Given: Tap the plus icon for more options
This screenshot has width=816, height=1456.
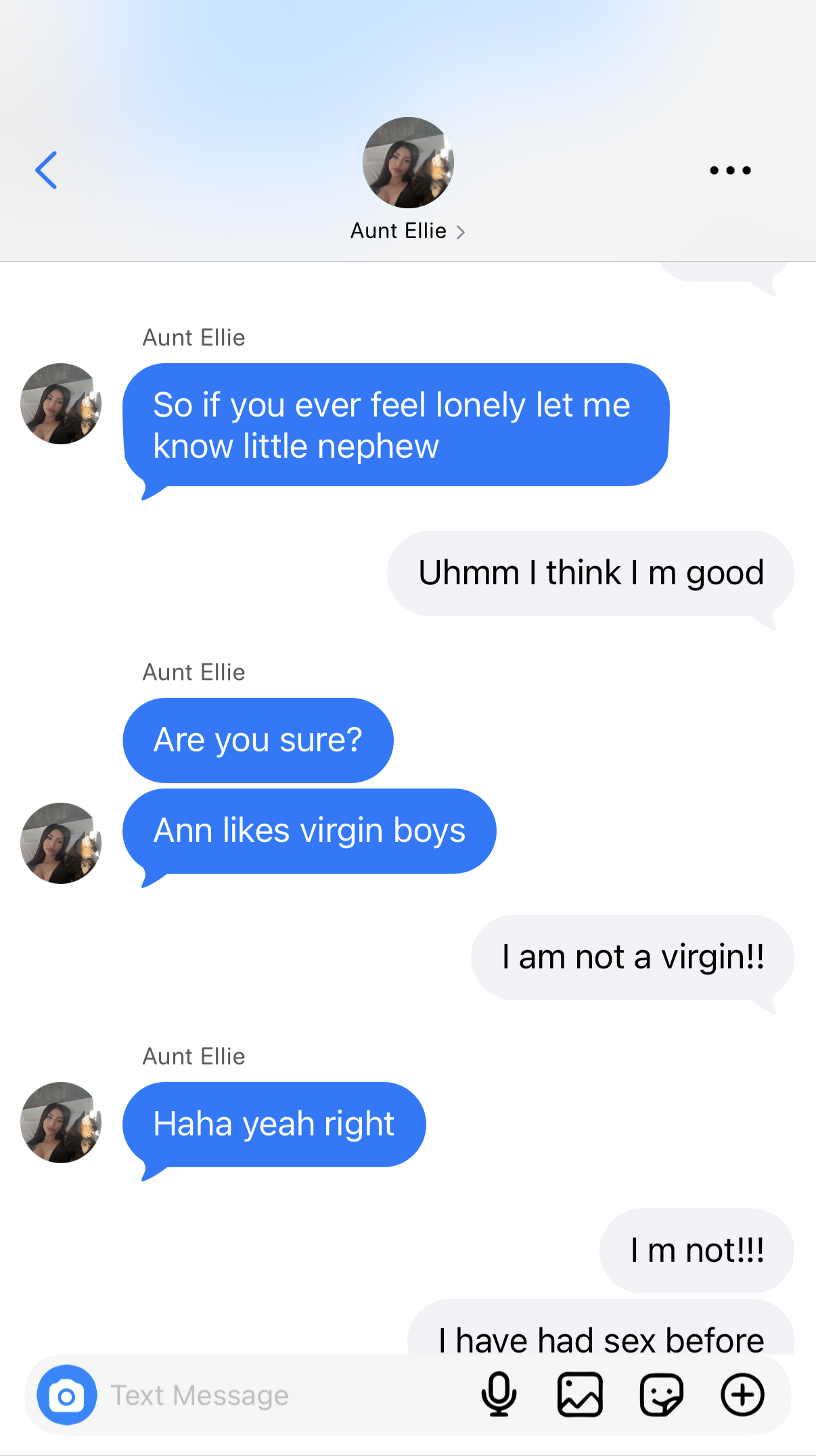Looking at the screenshot, I should coord(742,1394).
